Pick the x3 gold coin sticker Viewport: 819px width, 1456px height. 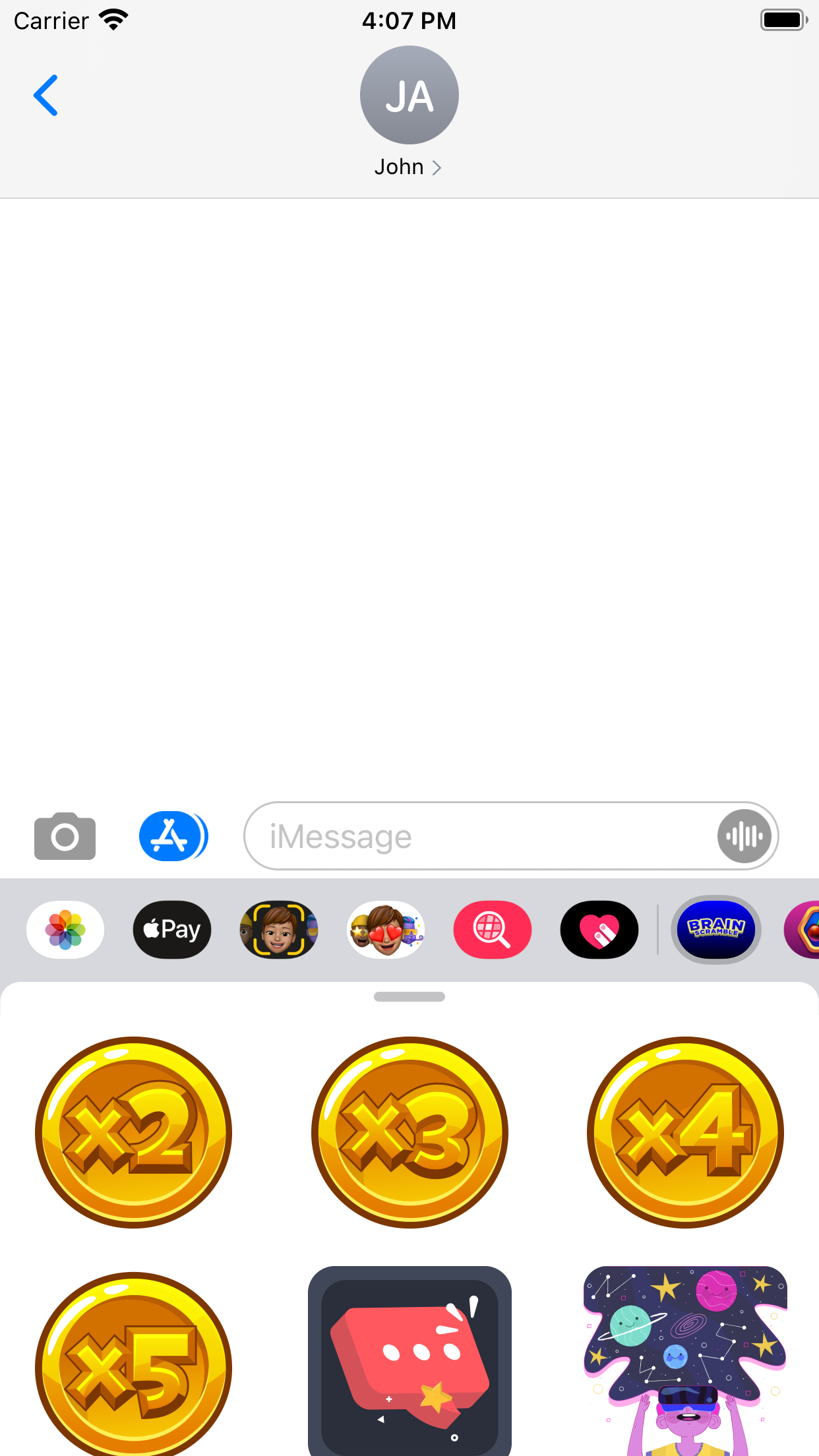coord(409,1132)
